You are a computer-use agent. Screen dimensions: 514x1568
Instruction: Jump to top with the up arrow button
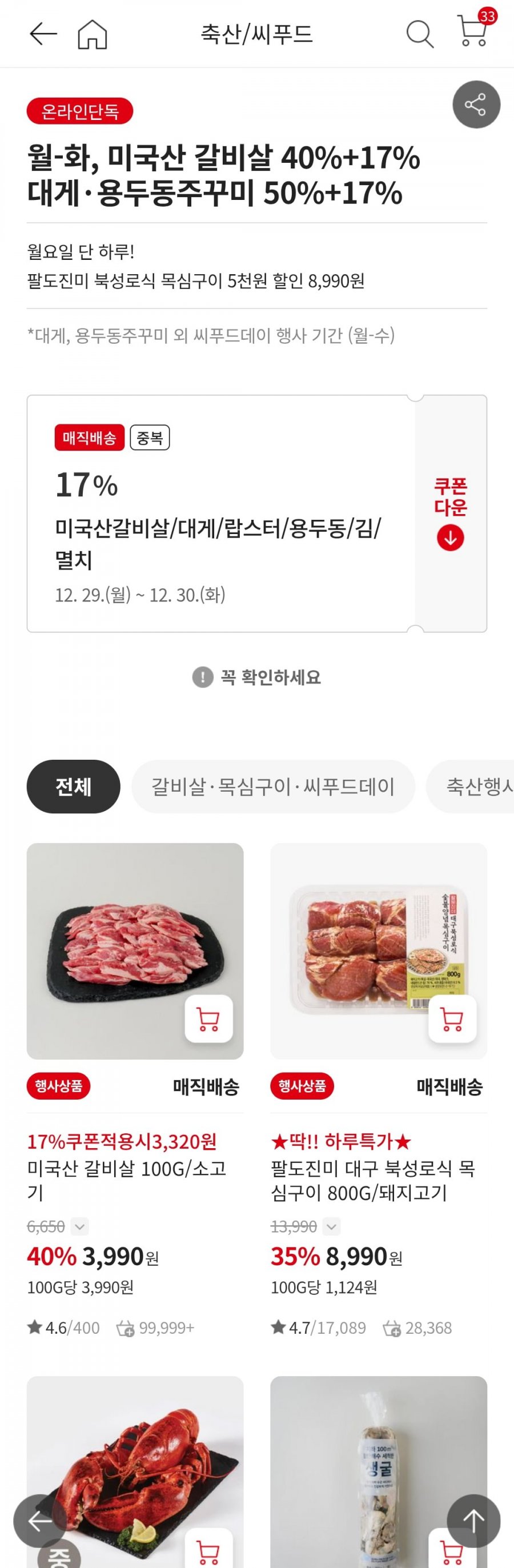tap(473, 1521)
